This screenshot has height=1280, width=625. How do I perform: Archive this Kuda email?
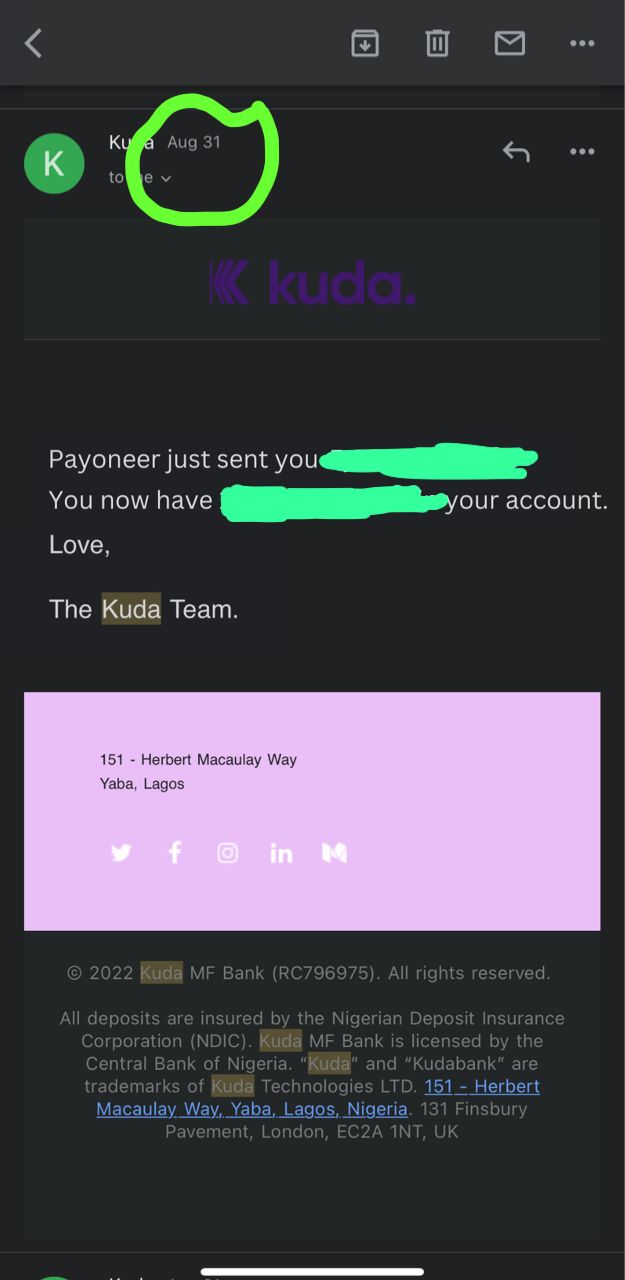click(365, 43)
